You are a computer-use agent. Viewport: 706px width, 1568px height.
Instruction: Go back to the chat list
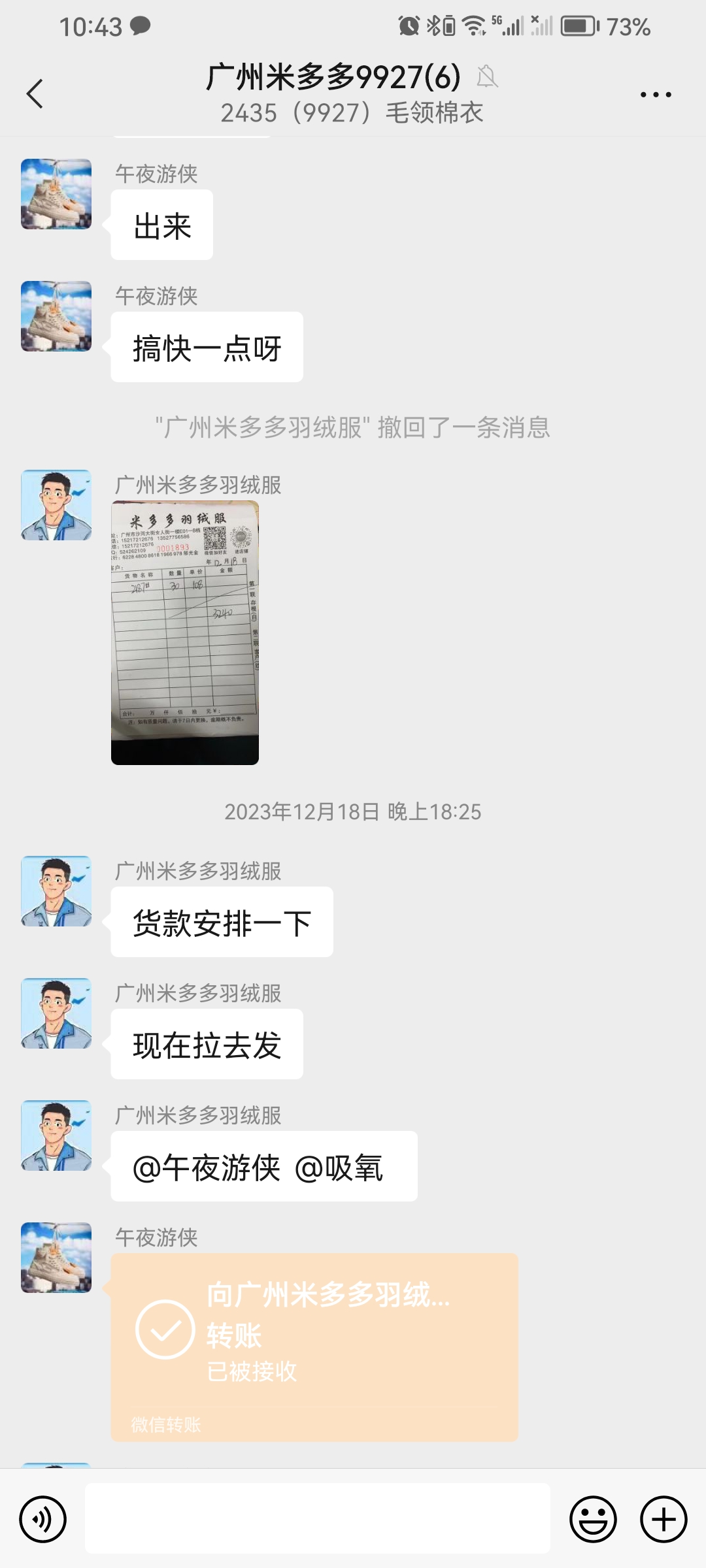tap(35, 94)
